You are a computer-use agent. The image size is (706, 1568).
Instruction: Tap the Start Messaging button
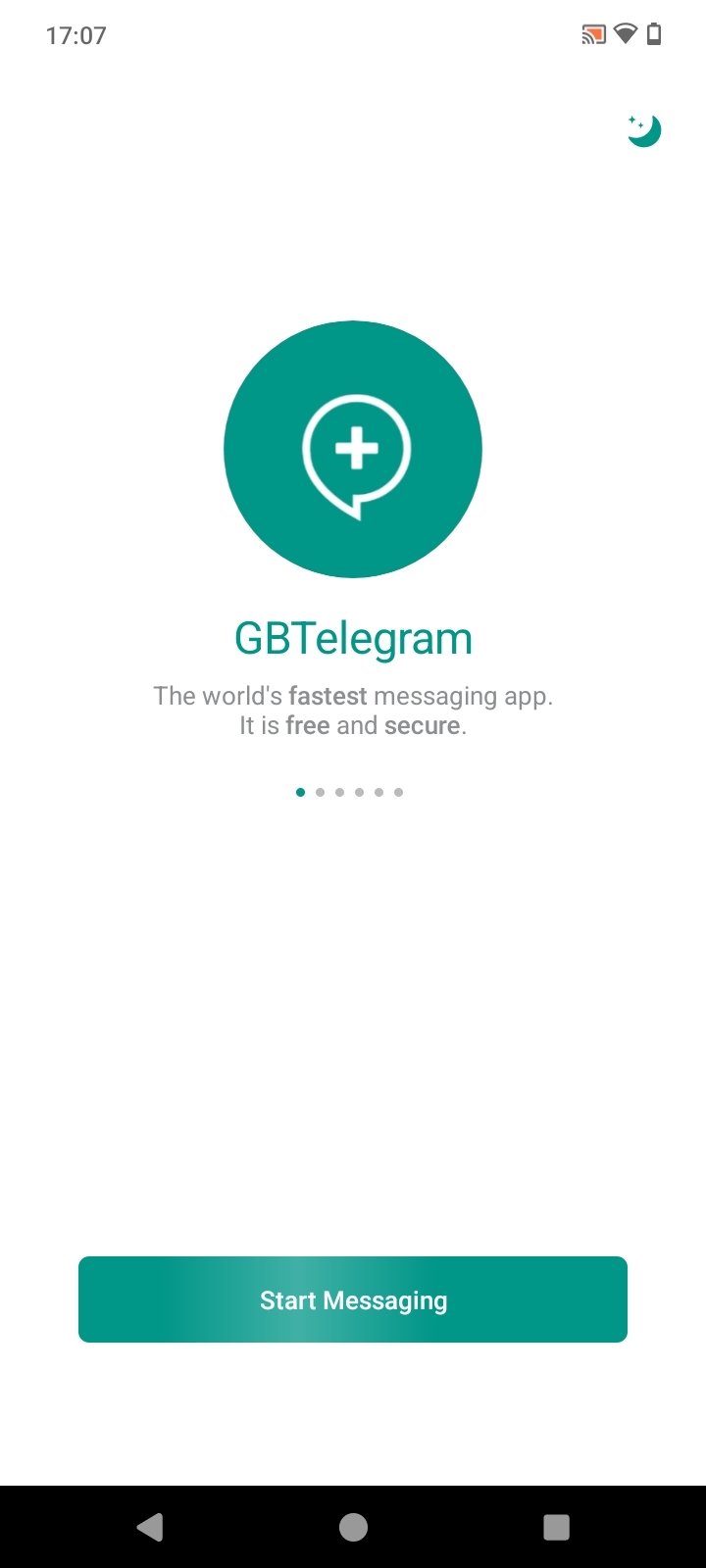pos(353,1299)
